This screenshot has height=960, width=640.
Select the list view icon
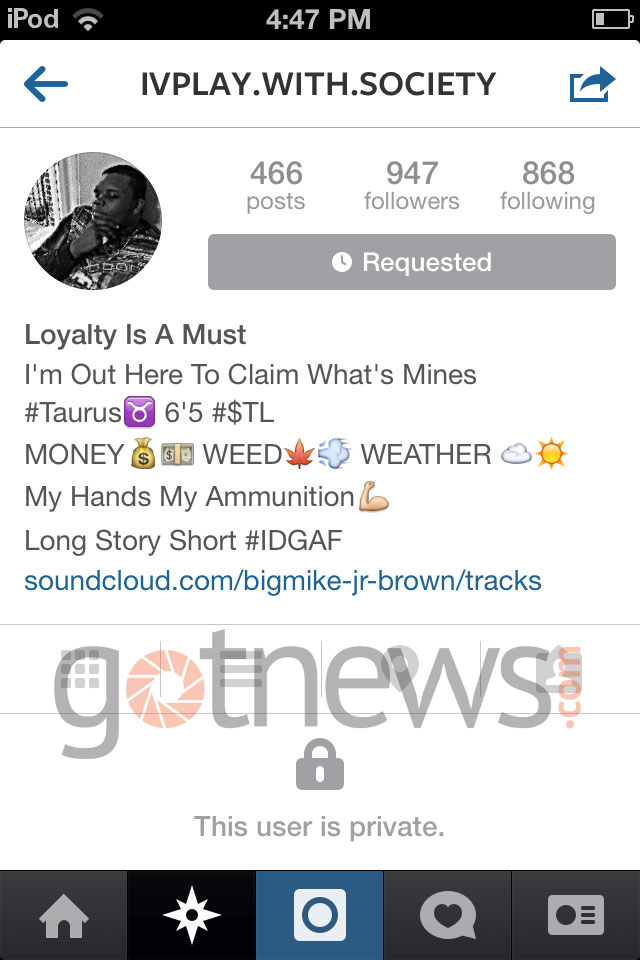coord(240,668)
